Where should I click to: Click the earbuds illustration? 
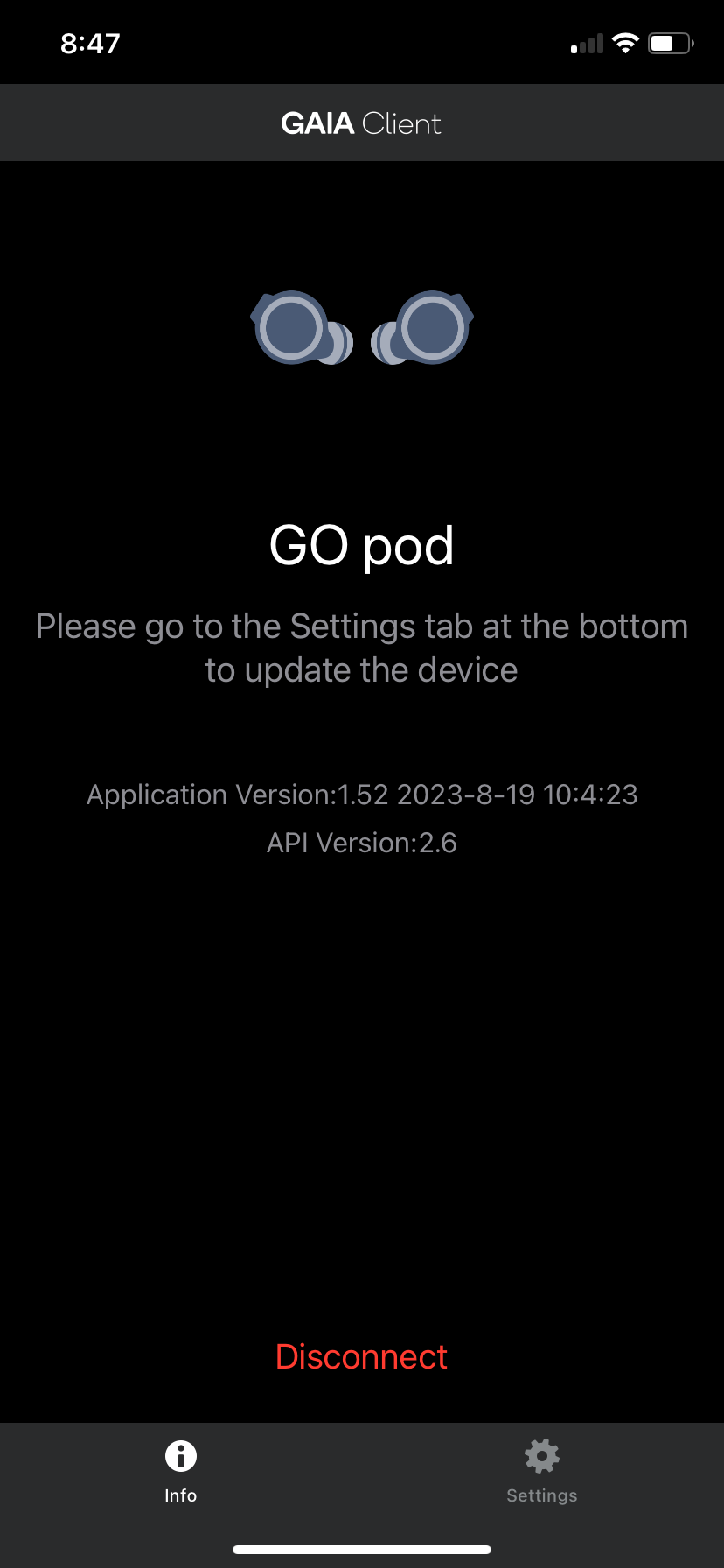(362, 328)
